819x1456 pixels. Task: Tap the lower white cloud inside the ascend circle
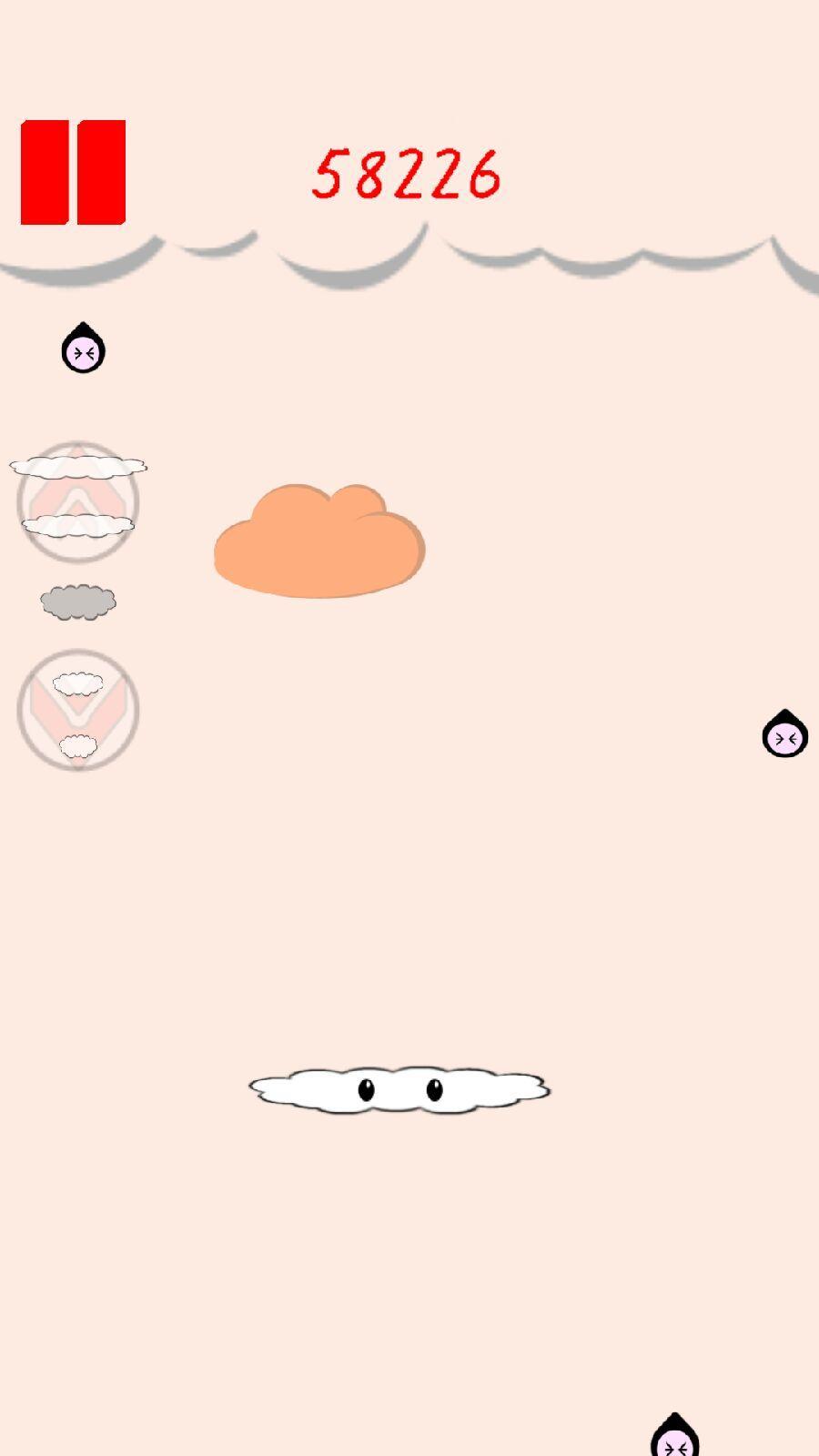(79, 526)
